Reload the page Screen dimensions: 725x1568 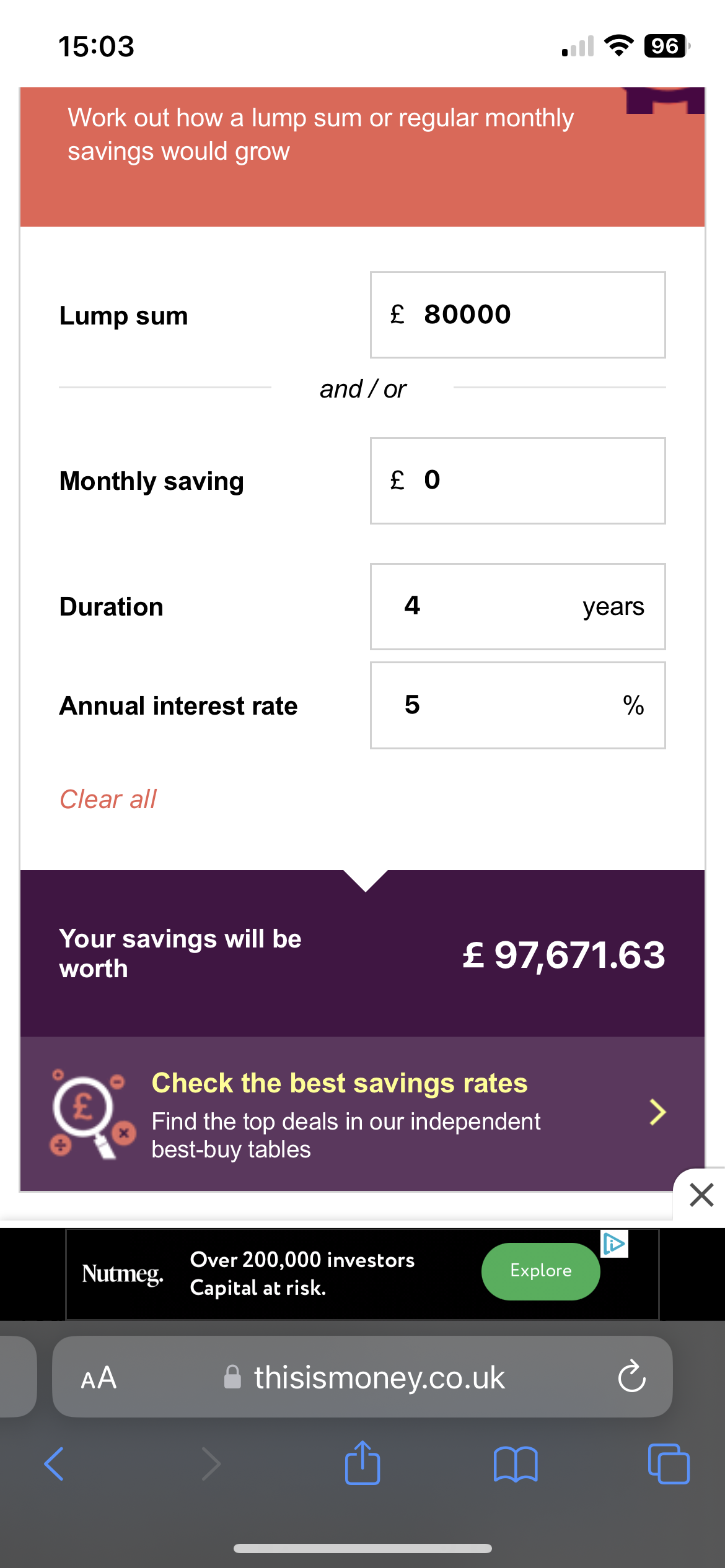(631, 1376)
